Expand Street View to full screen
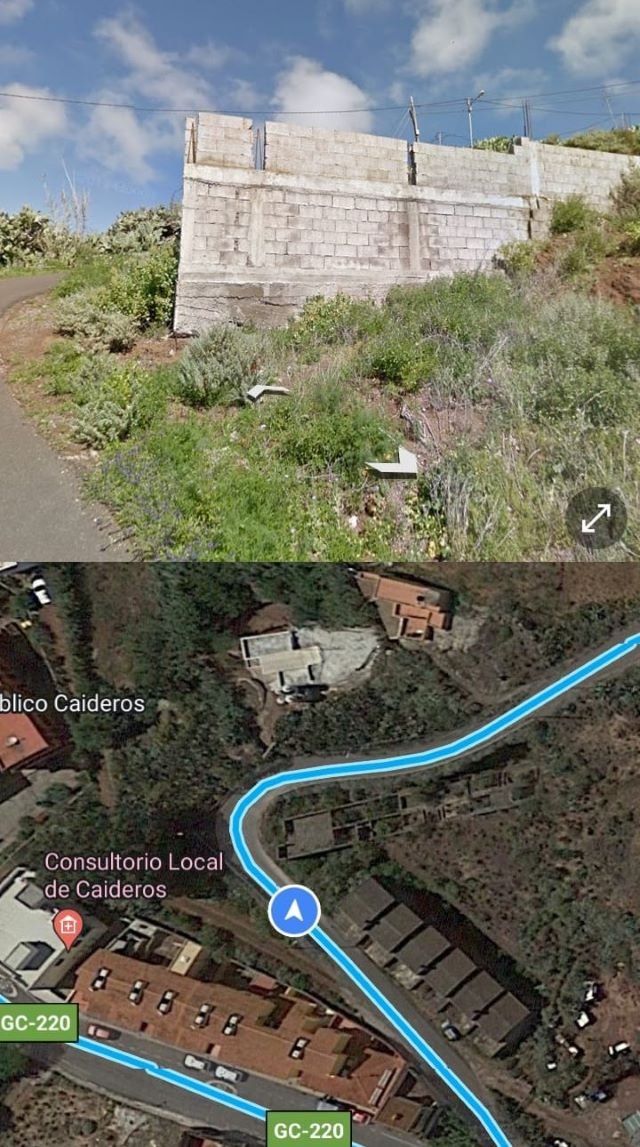This screenshot has height=1147, width=640. point(596,518)
